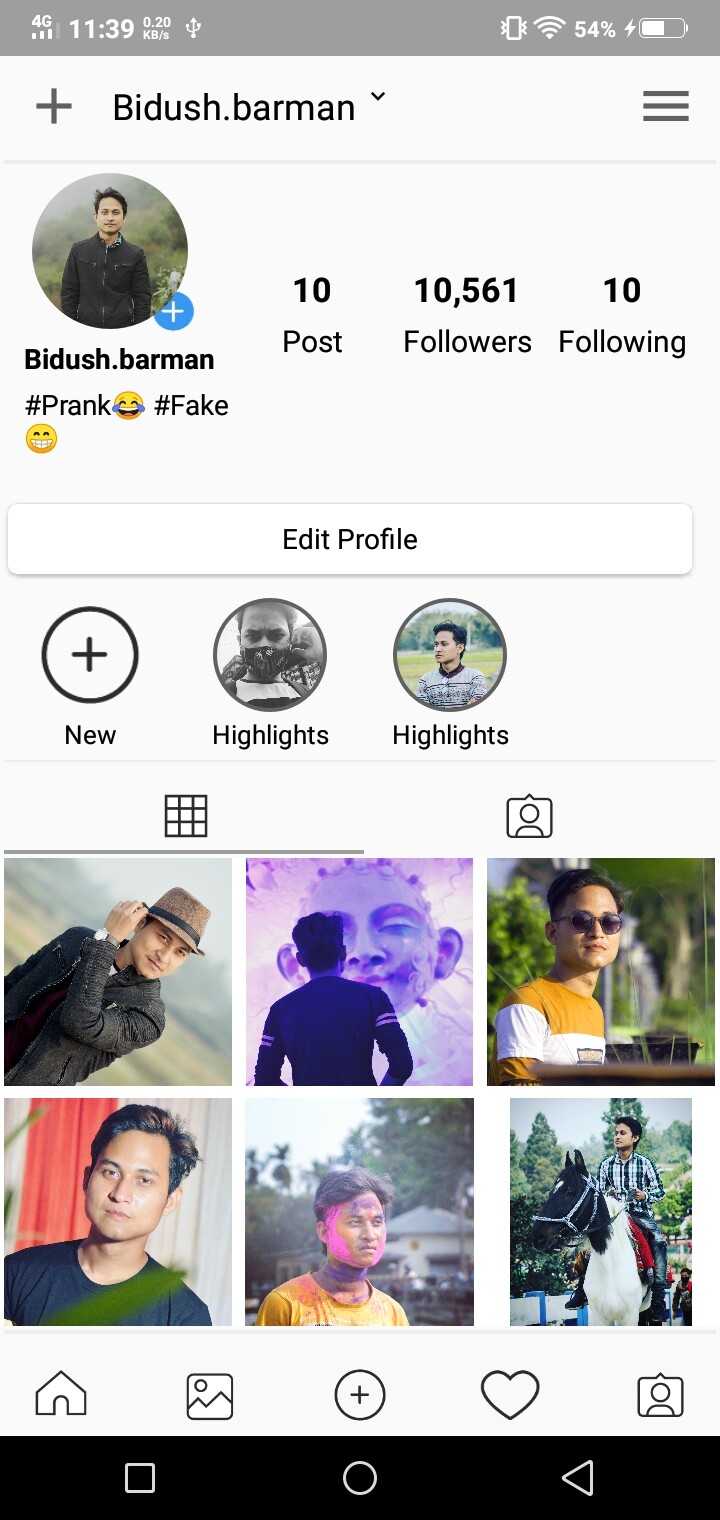The width and height of the screenshot is (720, 1520).
Task: Open the Highlights circle with masked face
Action: point(270,655)
